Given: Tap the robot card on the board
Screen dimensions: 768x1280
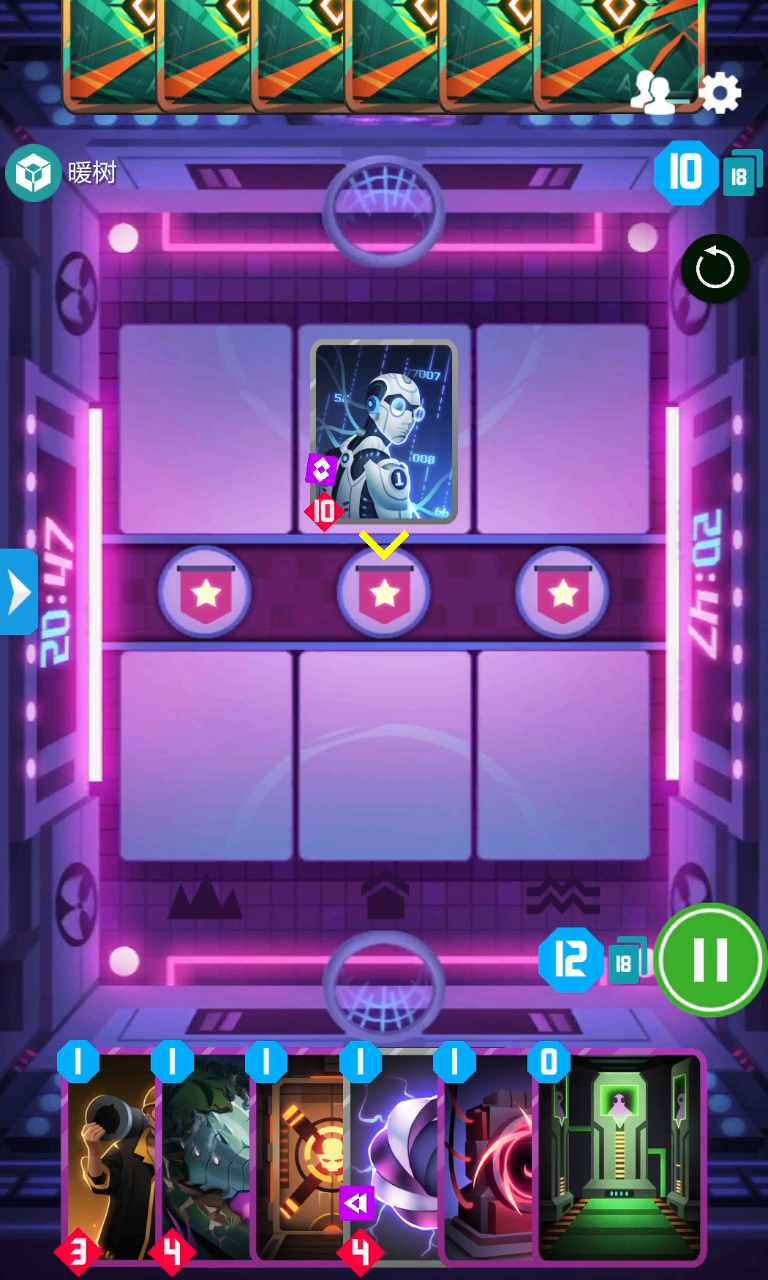Looking at the screenshot, I should click(x=384, y=431).
